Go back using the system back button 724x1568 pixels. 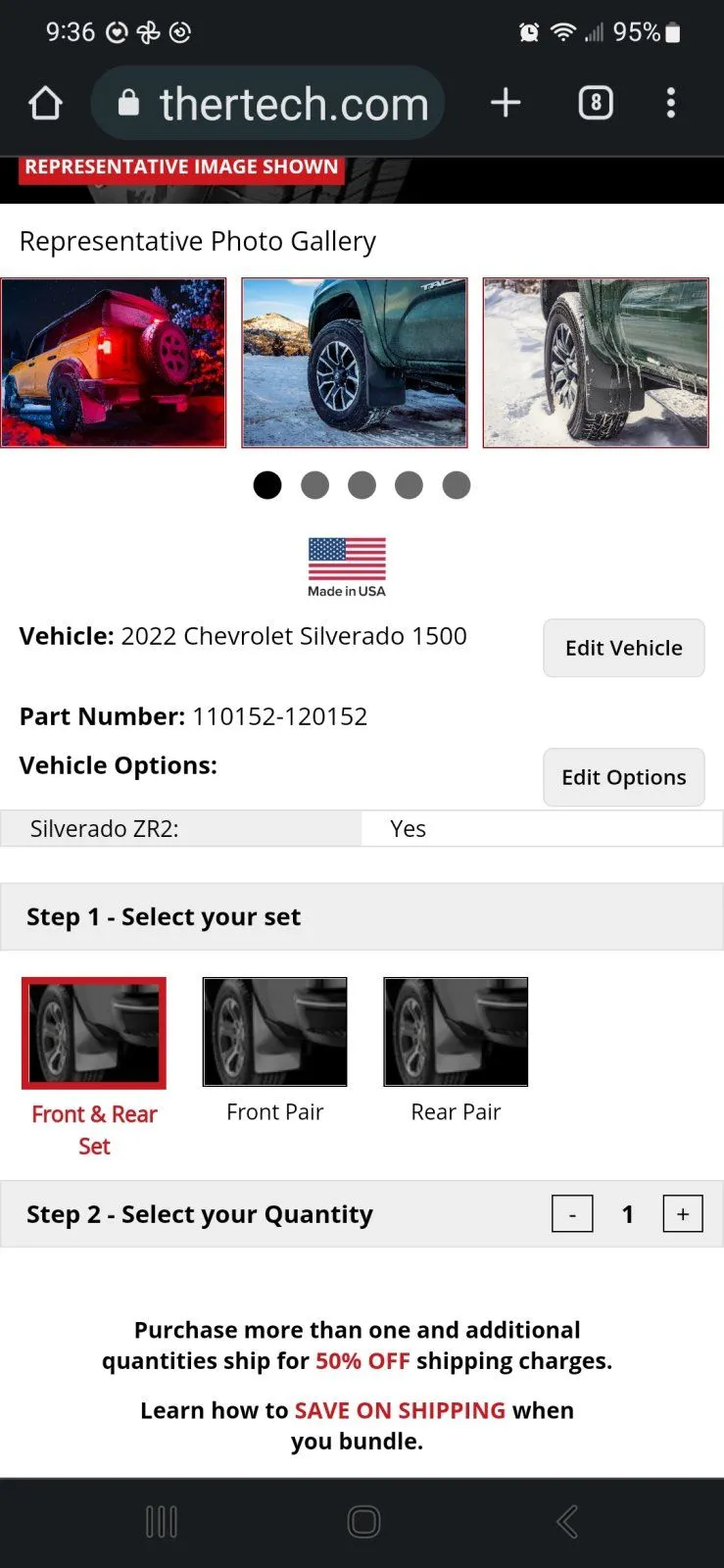[567, 1522]
